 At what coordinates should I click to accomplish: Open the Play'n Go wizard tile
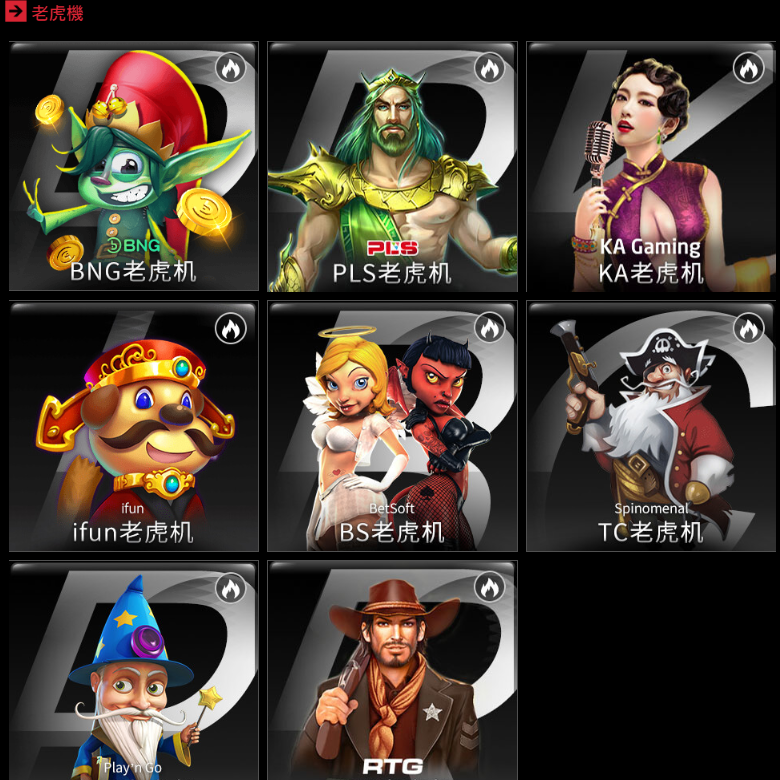(x=134, y=672)
